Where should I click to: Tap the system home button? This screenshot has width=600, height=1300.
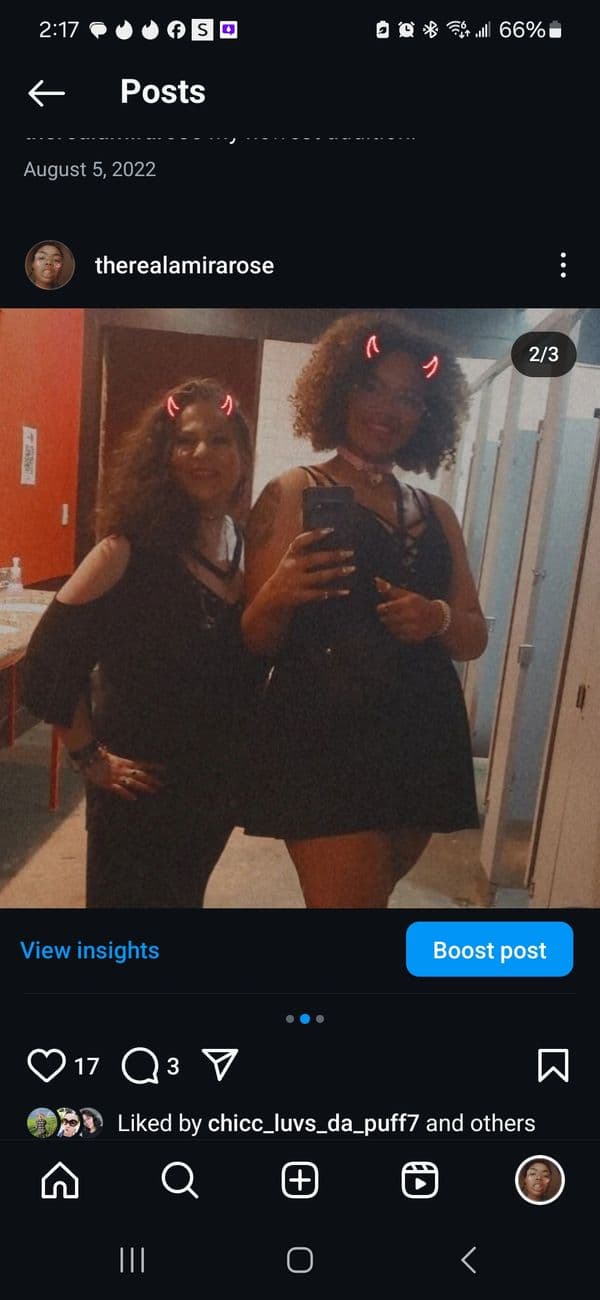coord(300,1260)
